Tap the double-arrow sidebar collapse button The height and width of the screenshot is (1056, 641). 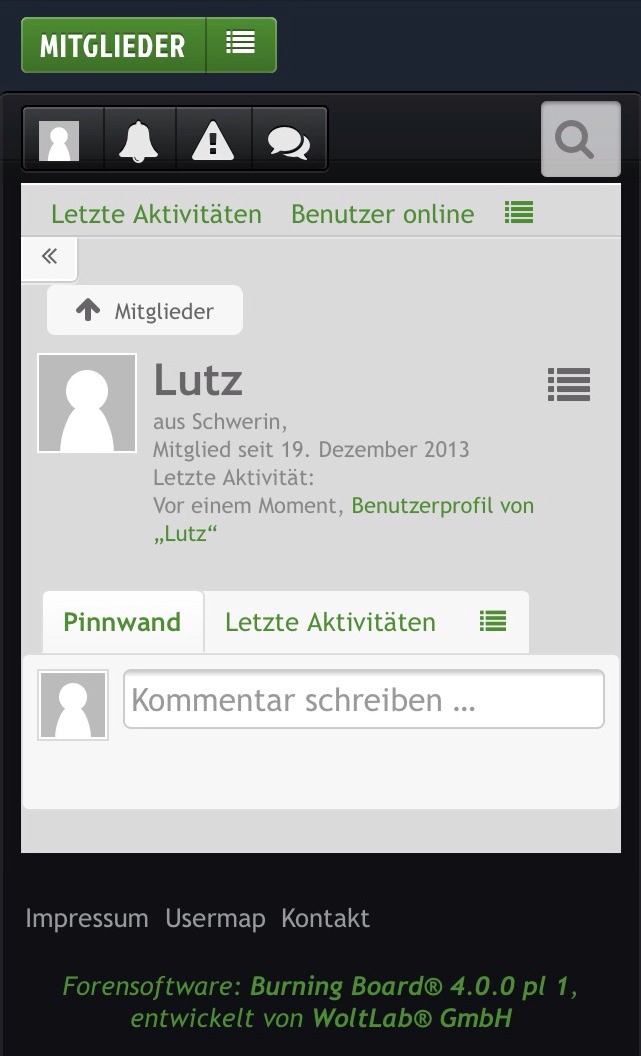pos(49,258)
